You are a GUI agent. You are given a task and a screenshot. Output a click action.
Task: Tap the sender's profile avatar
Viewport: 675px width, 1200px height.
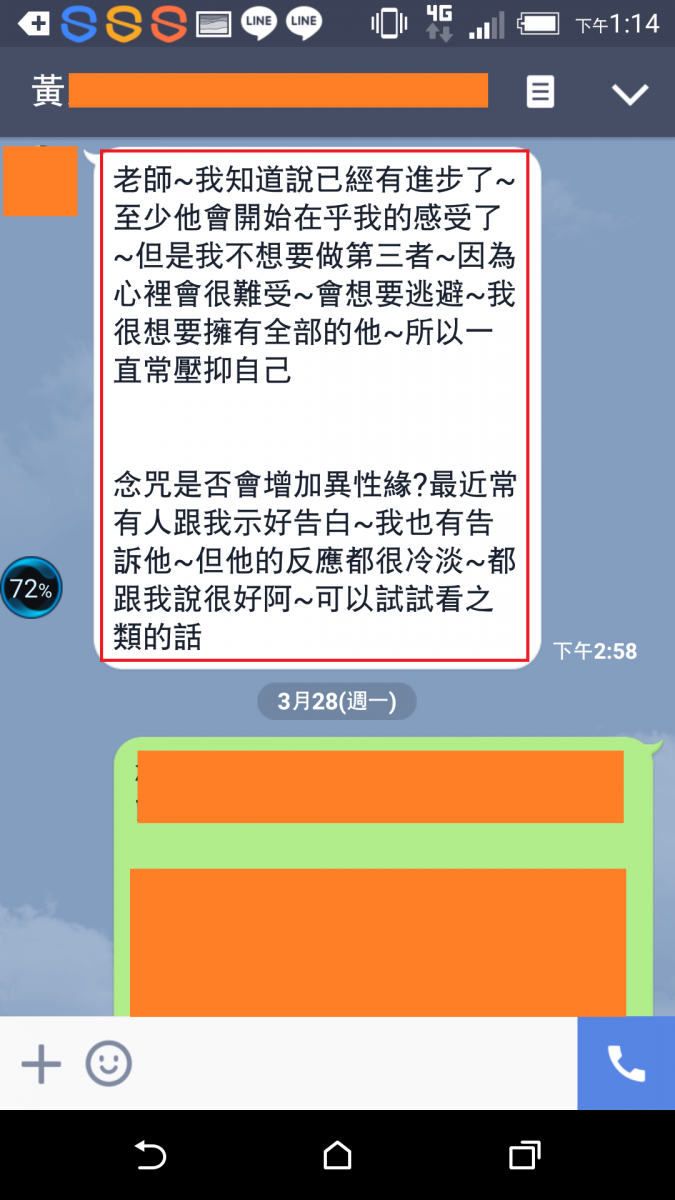(x=40, y=181)
